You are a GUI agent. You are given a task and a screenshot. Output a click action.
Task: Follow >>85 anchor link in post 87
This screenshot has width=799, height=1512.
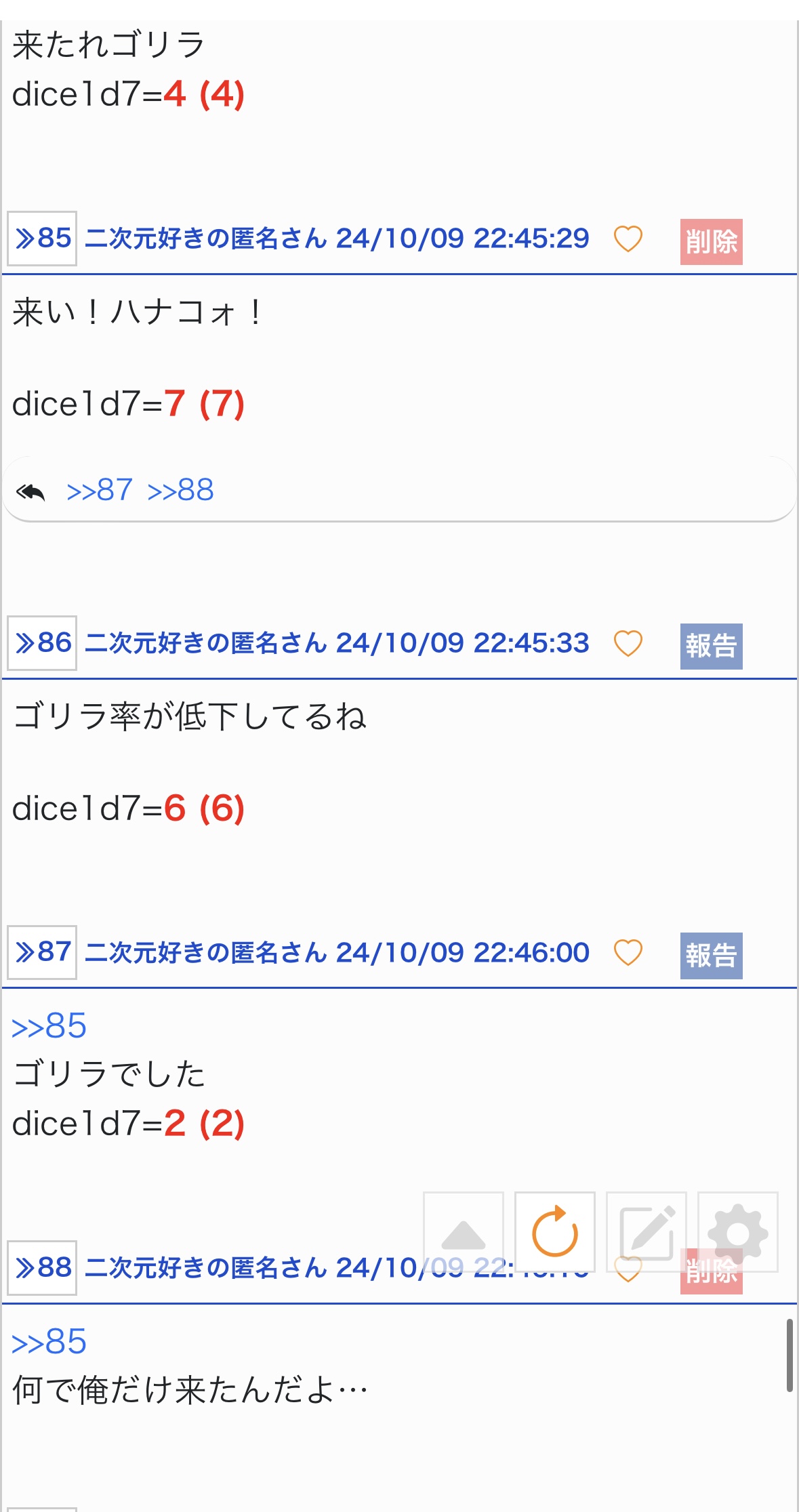(49, 1026)
